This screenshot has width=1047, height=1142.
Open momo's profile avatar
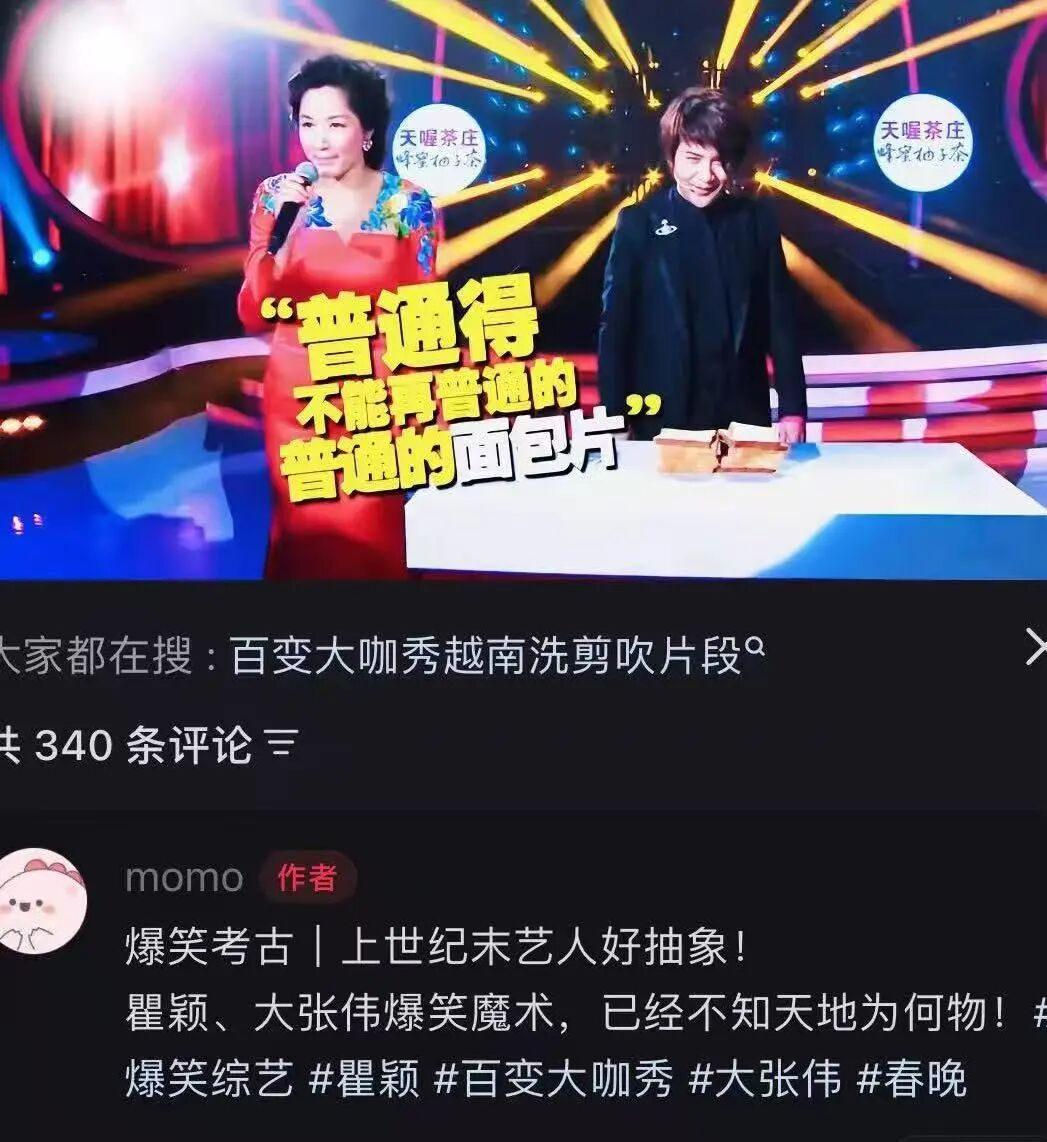(x=42, y=899)
